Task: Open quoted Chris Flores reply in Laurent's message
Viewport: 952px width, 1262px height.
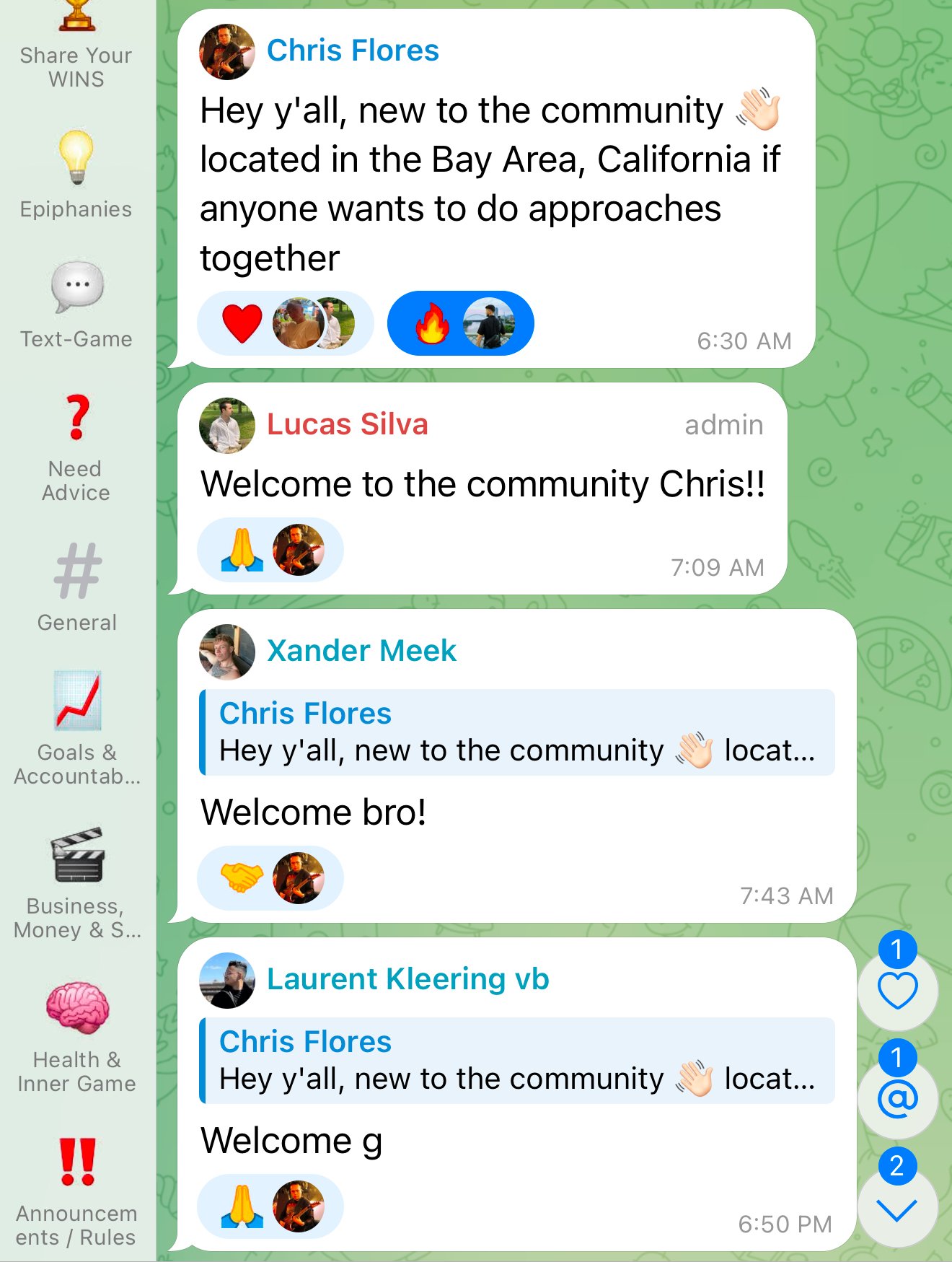Action: pyautogui.click(x=516, y=1061)
